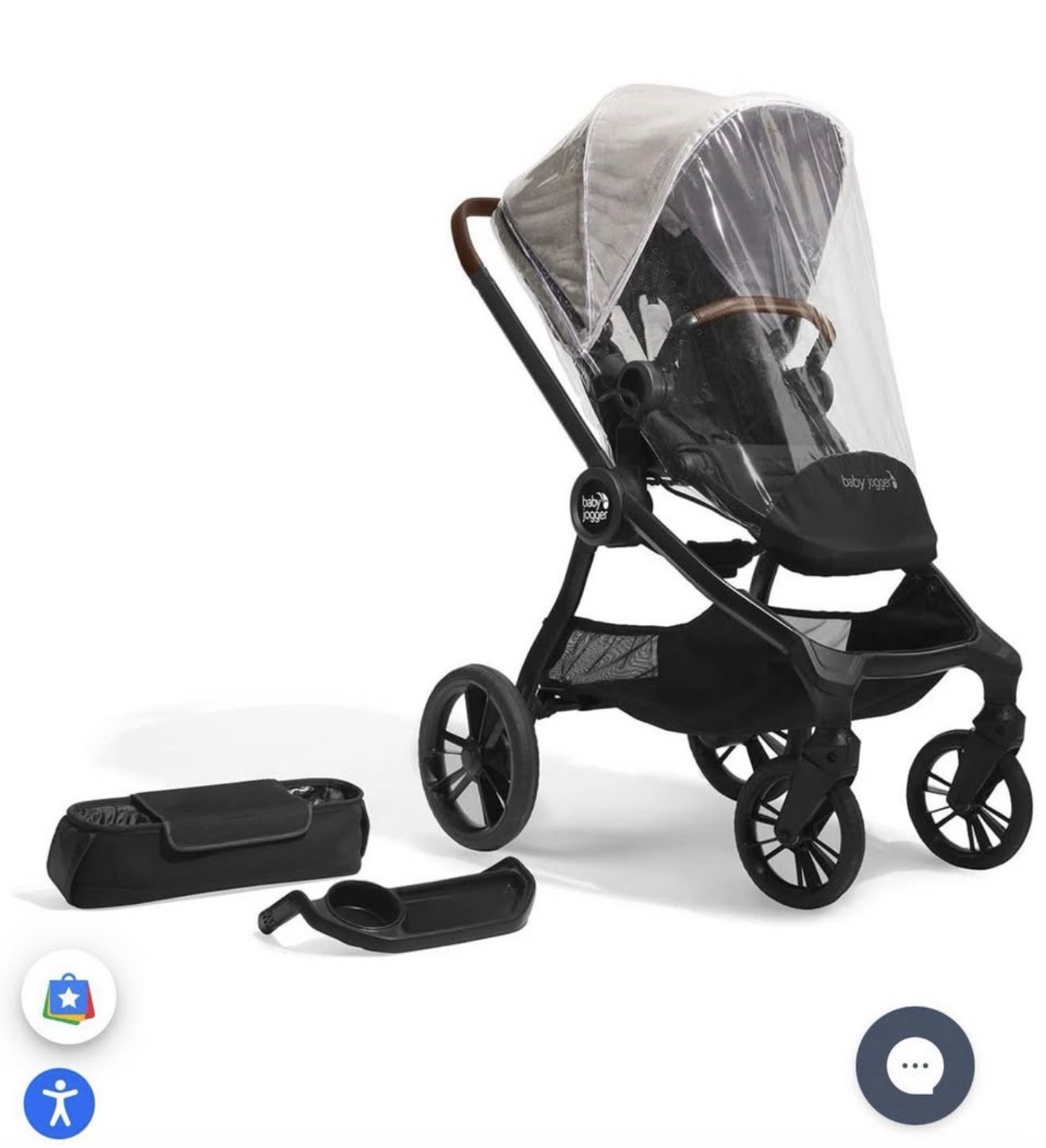The image size is (1046, 1148).
Task: Tap the shopping rewards bag icon
Action: pyautogui.click(x=68, y=996)
